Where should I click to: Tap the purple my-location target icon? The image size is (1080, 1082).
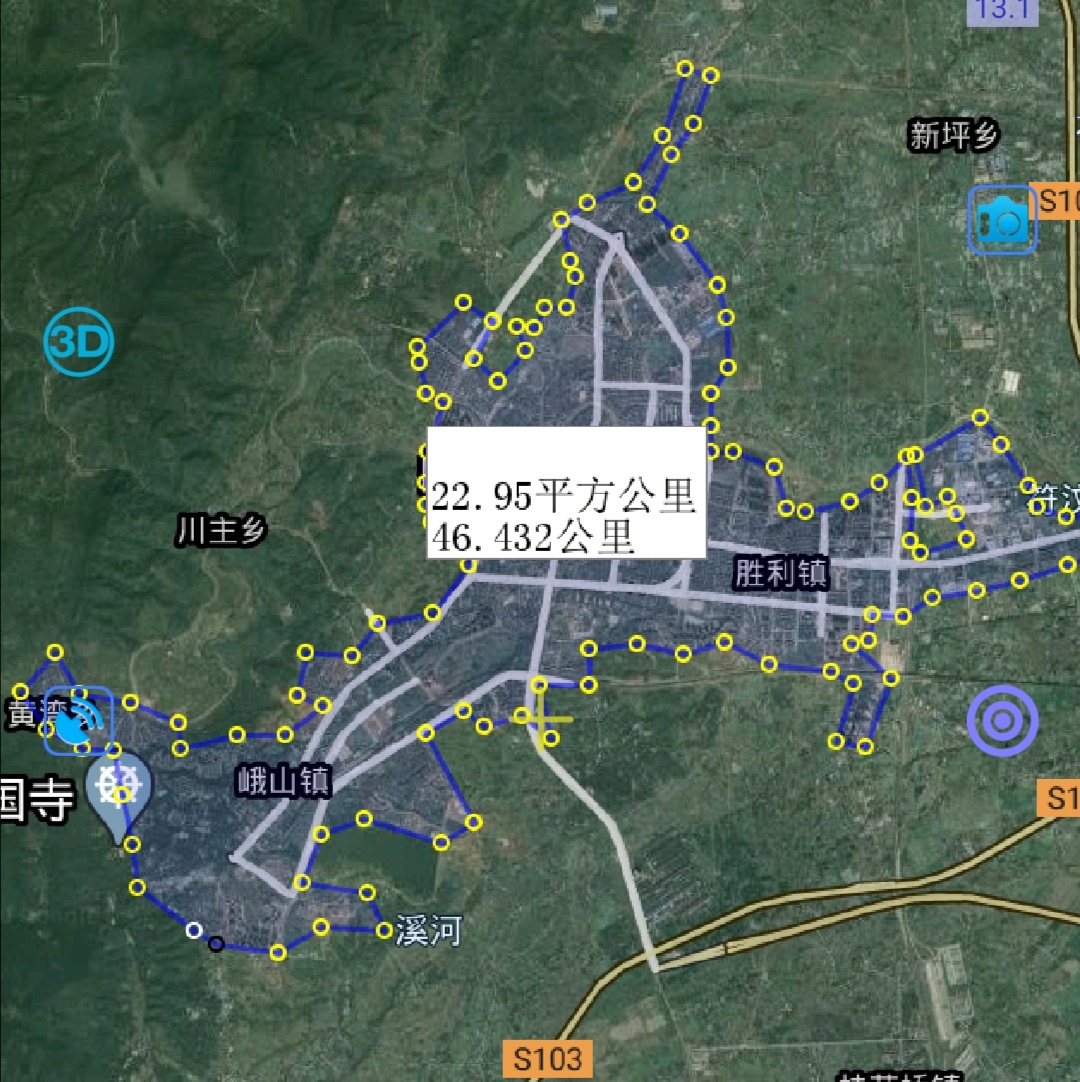point(1003,720)
